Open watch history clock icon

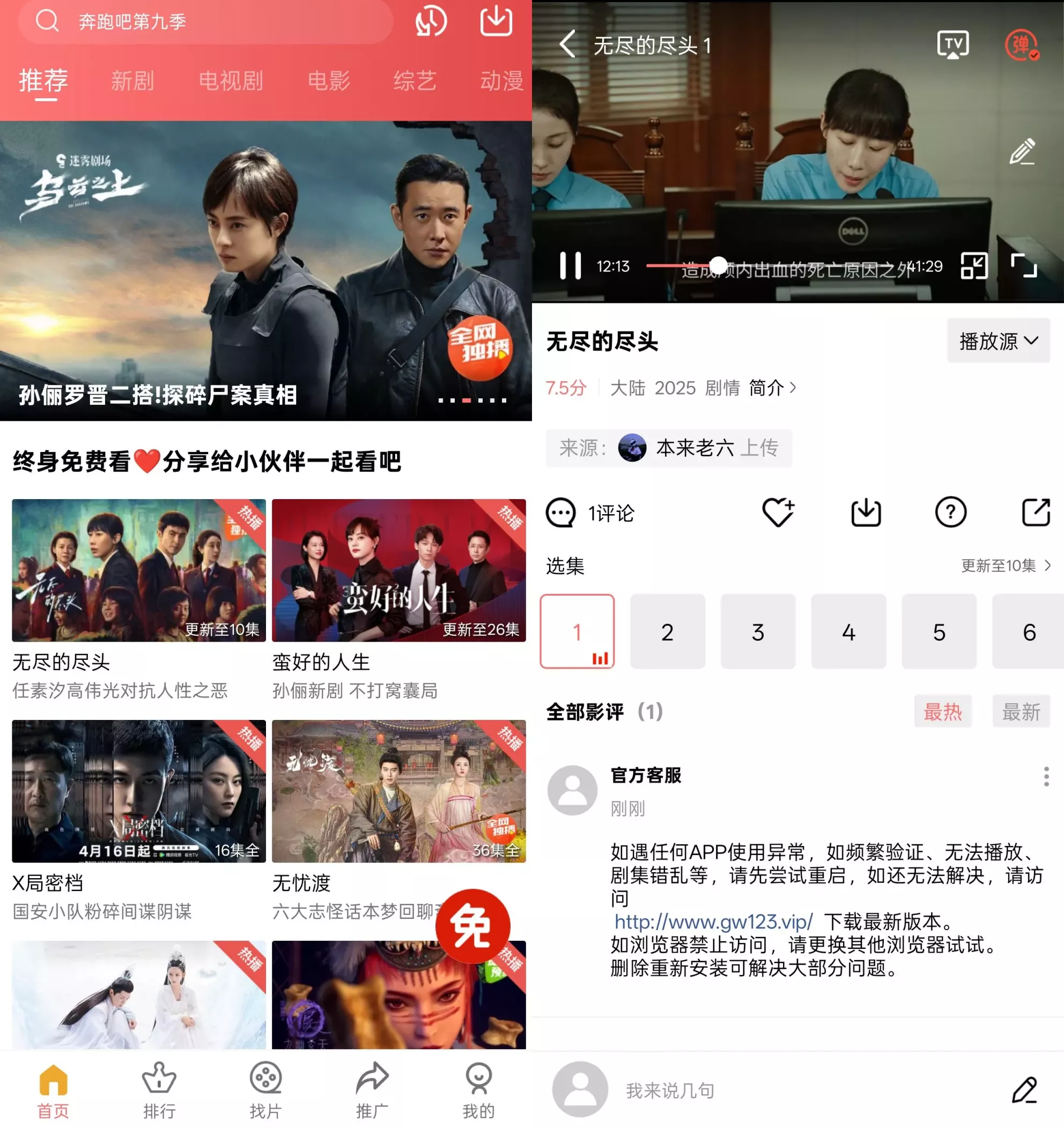[x=431, y=21]
